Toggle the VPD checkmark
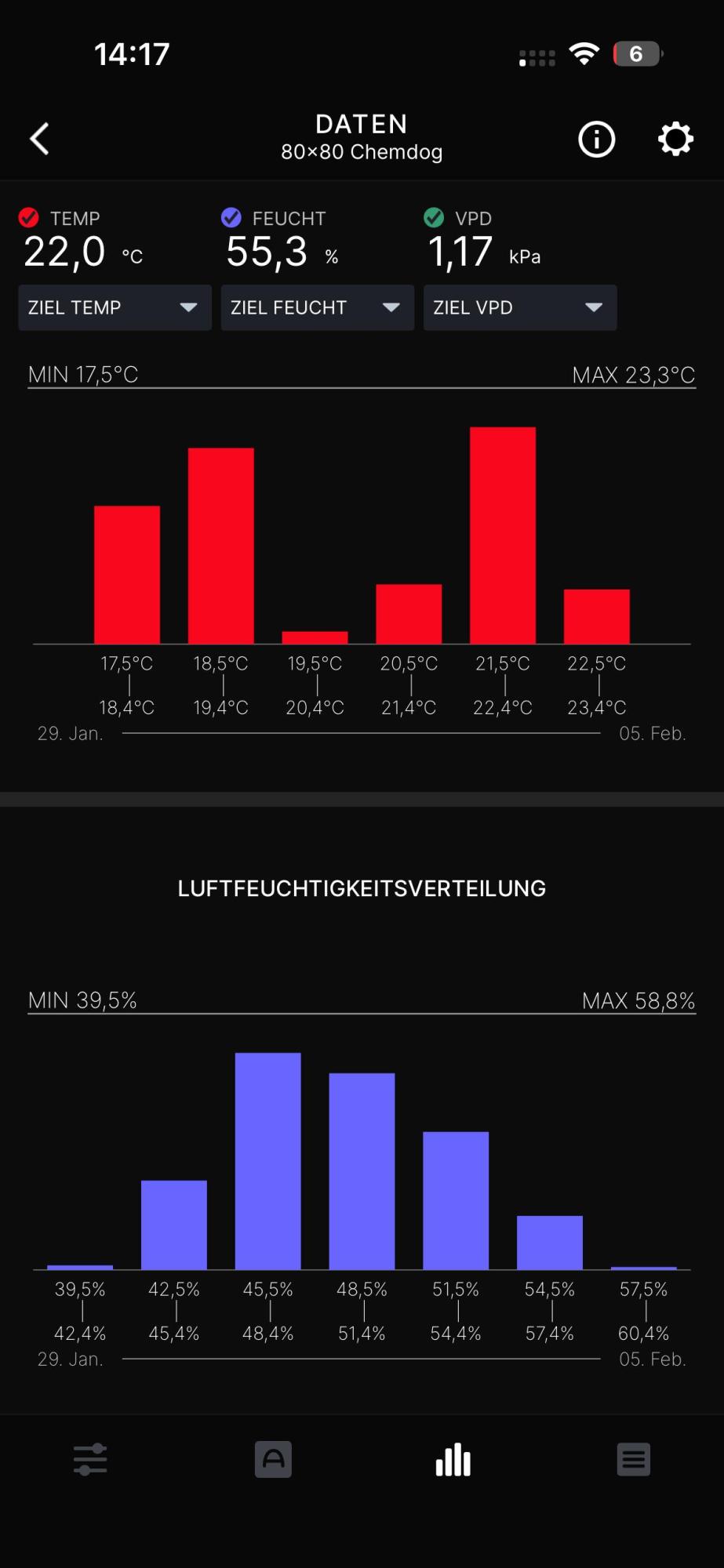 [x=434, y=217]
